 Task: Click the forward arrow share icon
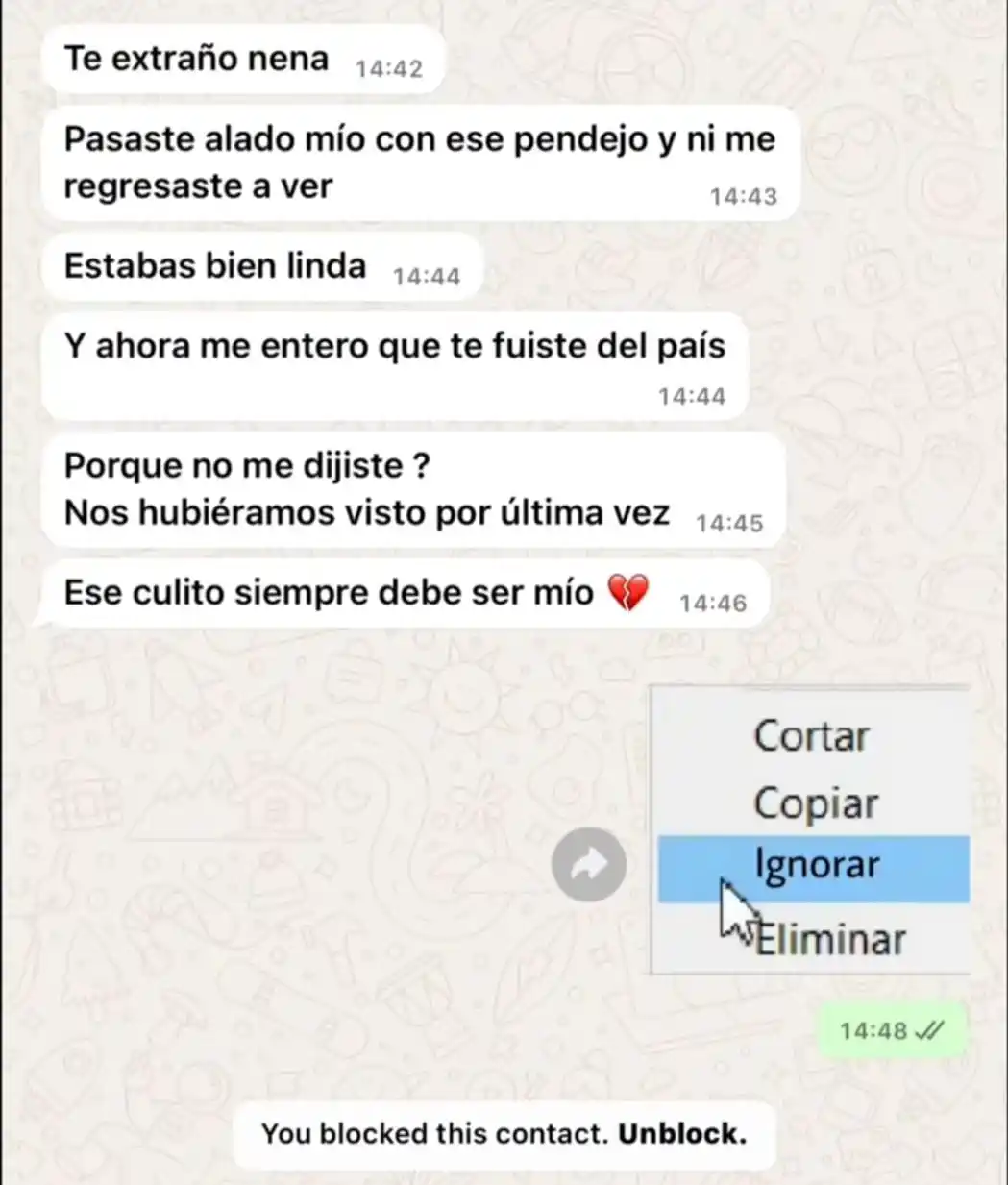588,862
